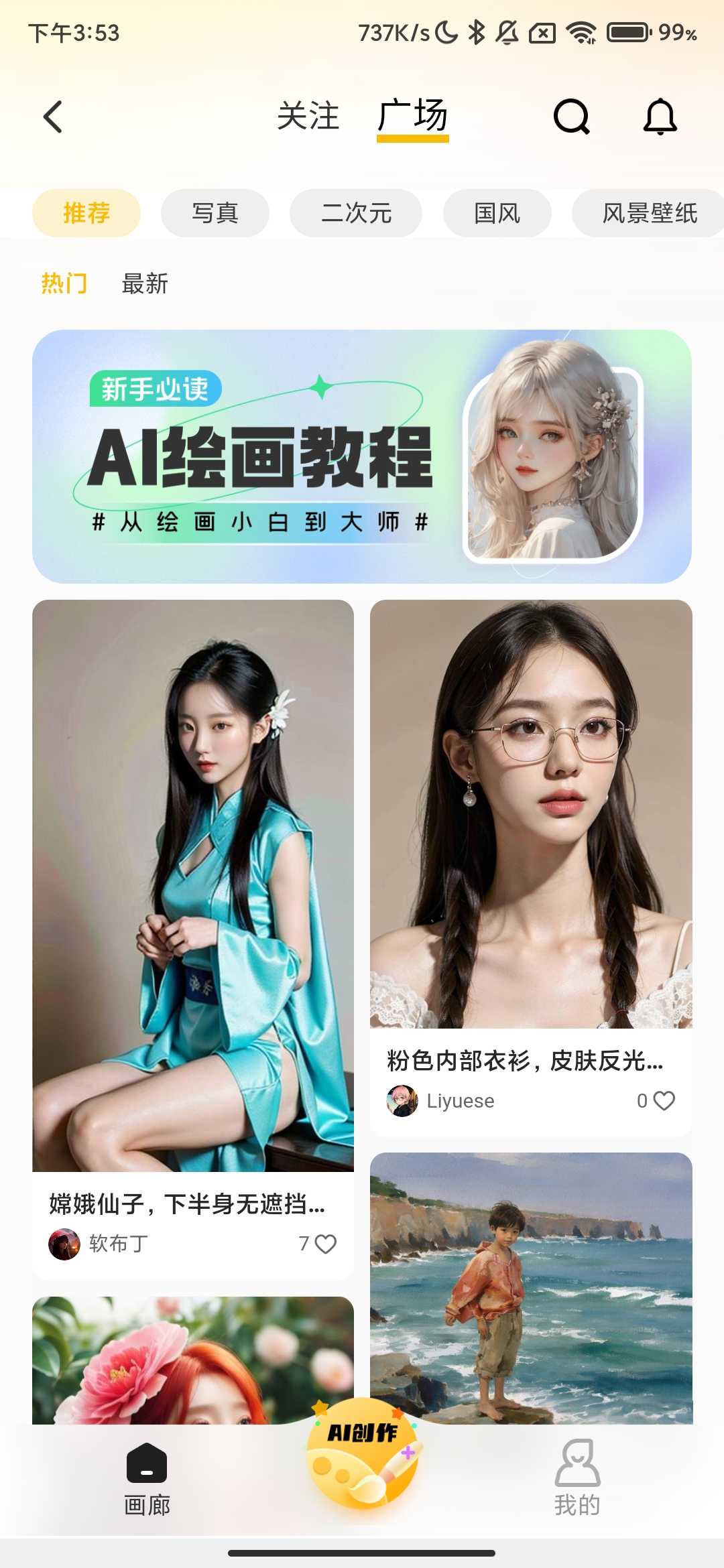Show 最新 posts
724x1568 pixels.
click(x=145, y=283)
